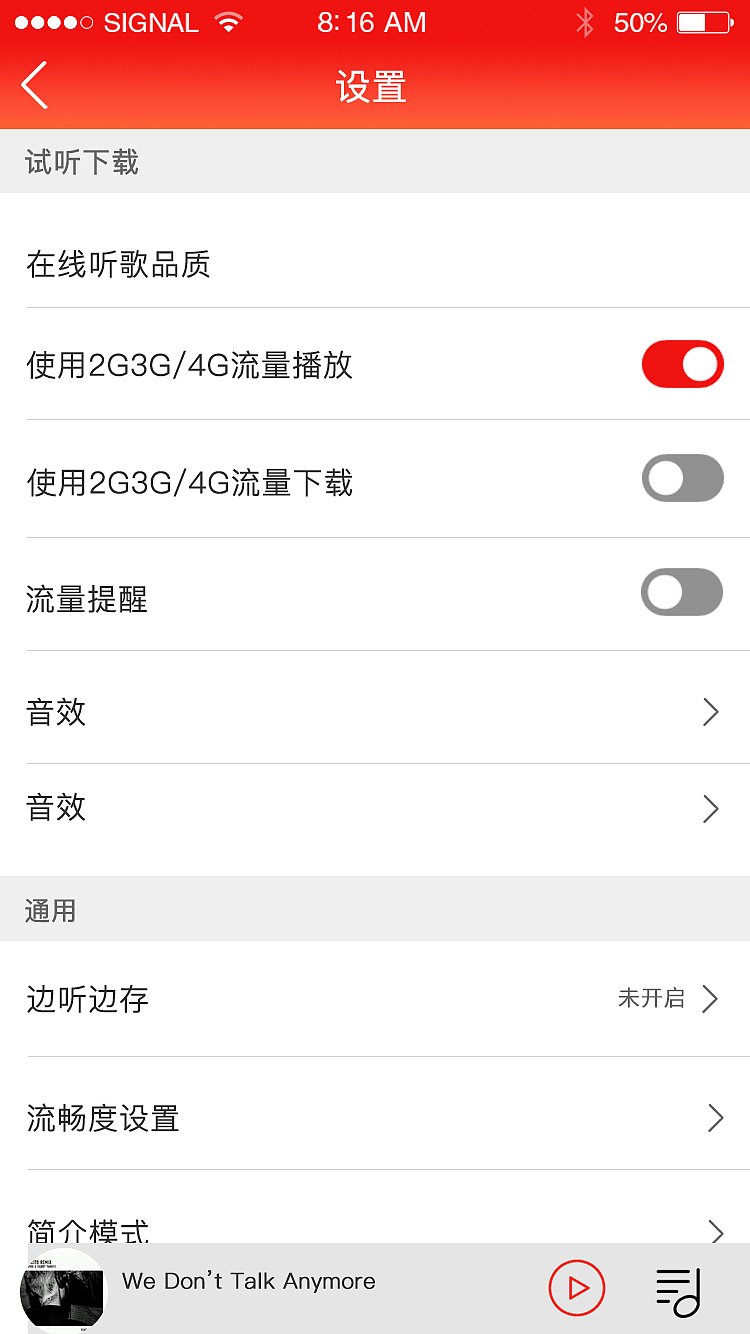Tap the Bluetooth icon in status bar

point(583,22)
